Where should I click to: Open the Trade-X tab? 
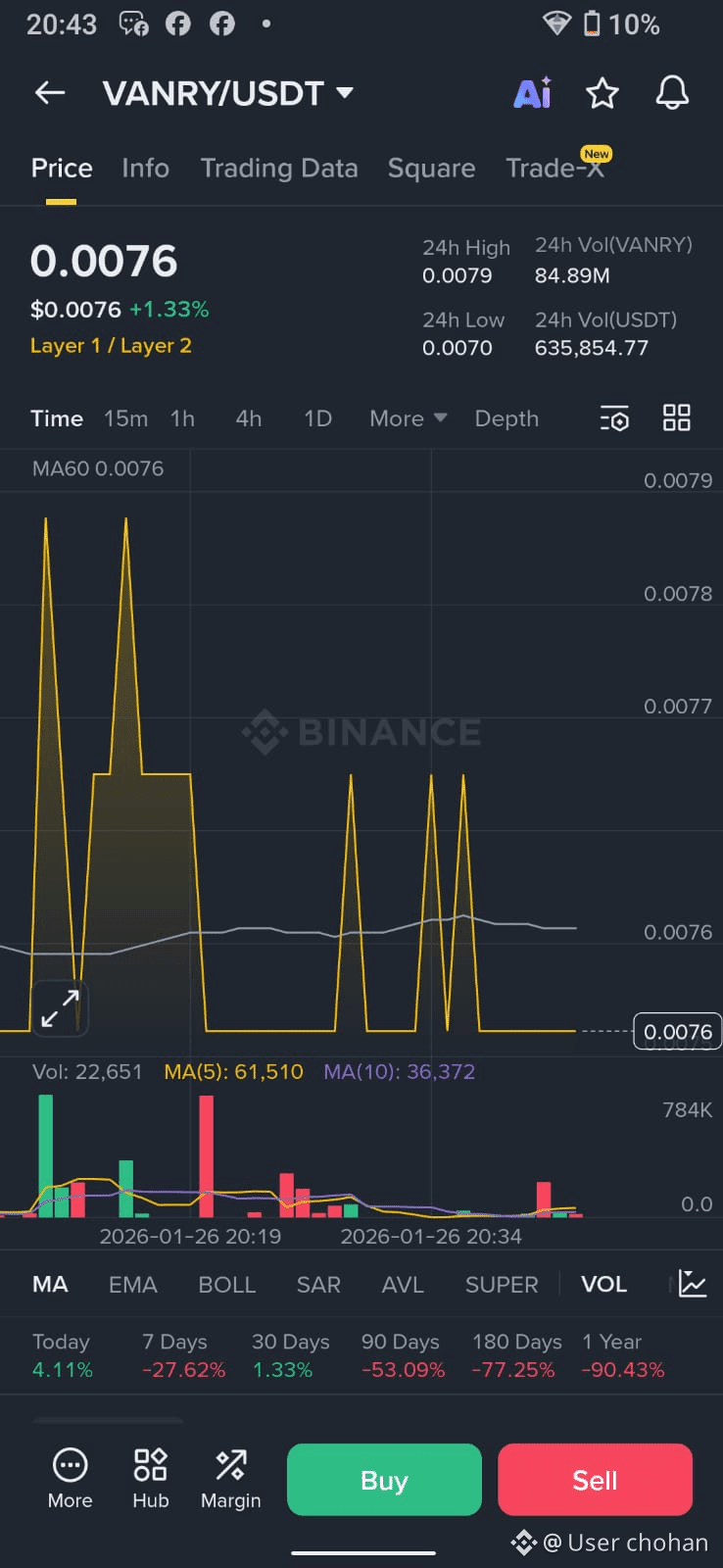(554, 169)
